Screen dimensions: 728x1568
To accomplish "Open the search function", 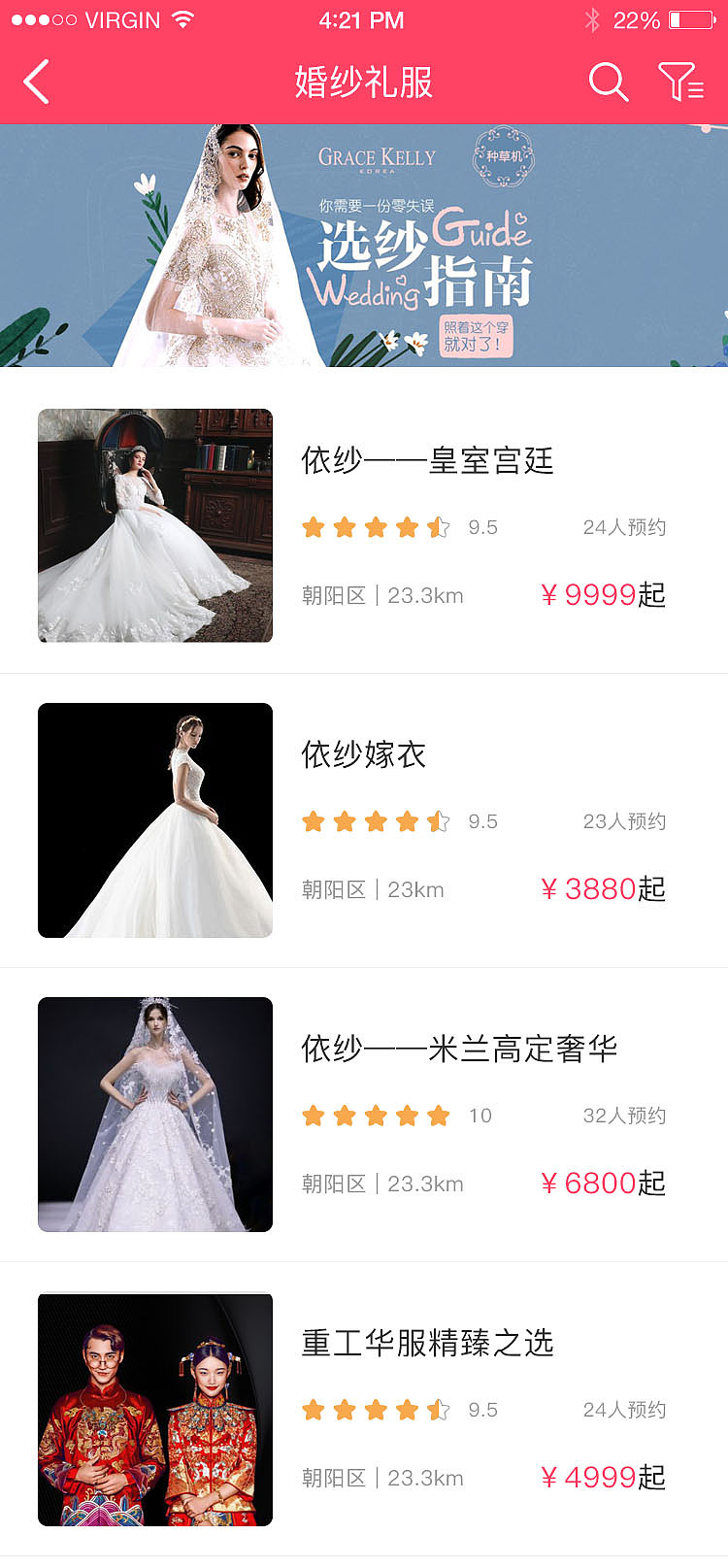I will (608, 83).
